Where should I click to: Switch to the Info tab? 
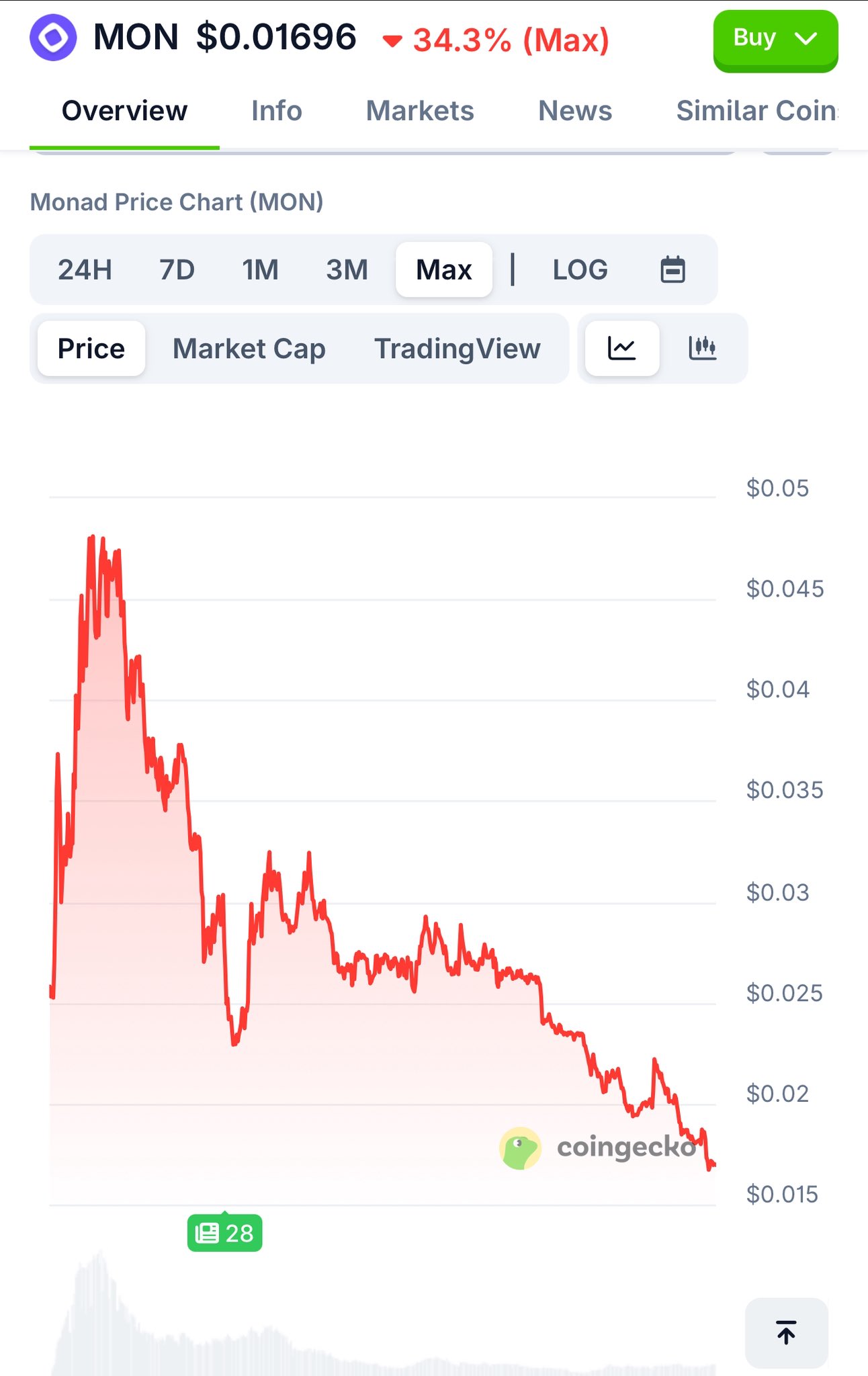tap(276, 111)
